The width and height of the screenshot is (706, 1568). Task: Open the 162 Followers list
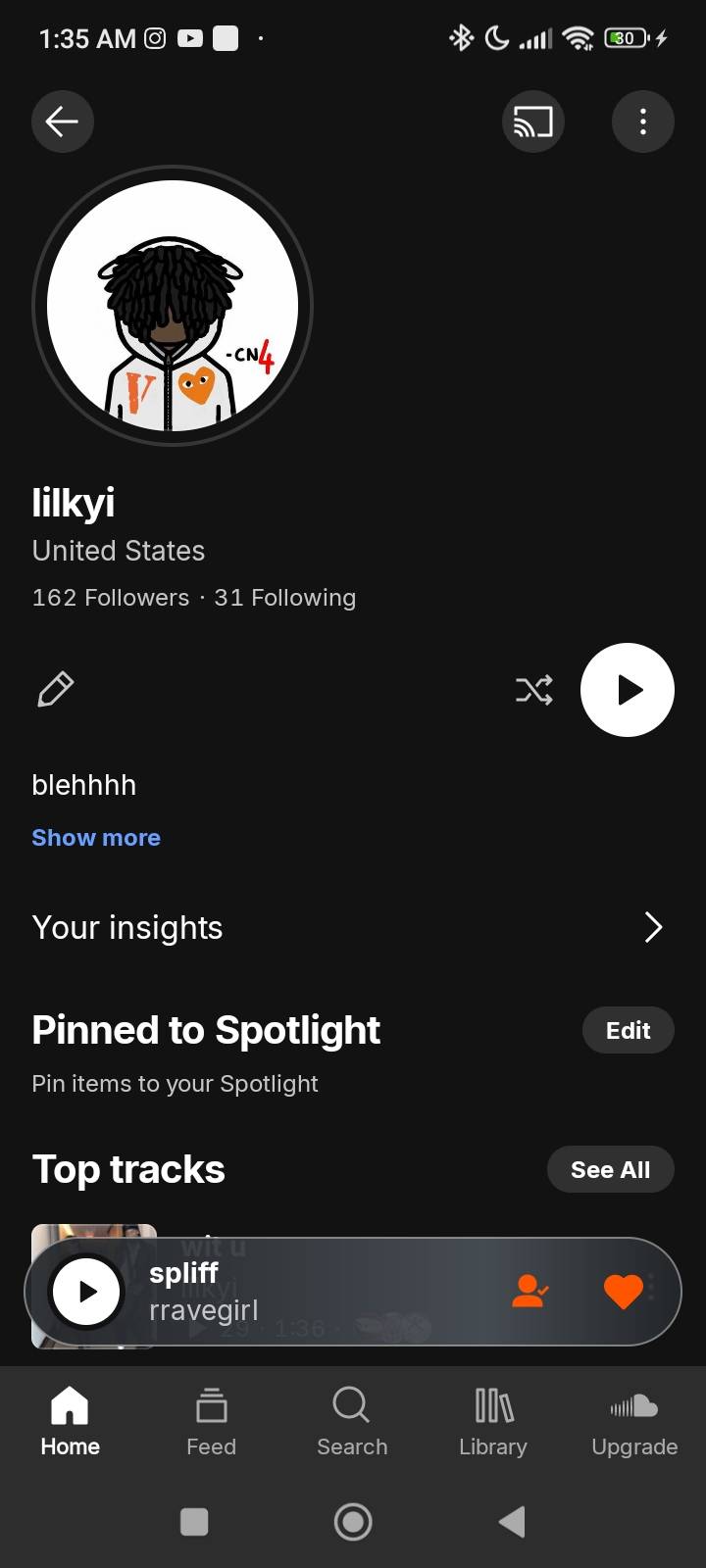click(111, 598)
